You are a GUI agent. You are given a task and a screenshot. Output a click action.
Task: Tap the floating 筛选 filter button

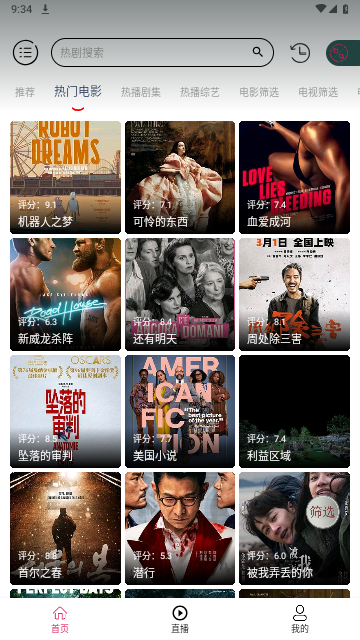point(322,512)
